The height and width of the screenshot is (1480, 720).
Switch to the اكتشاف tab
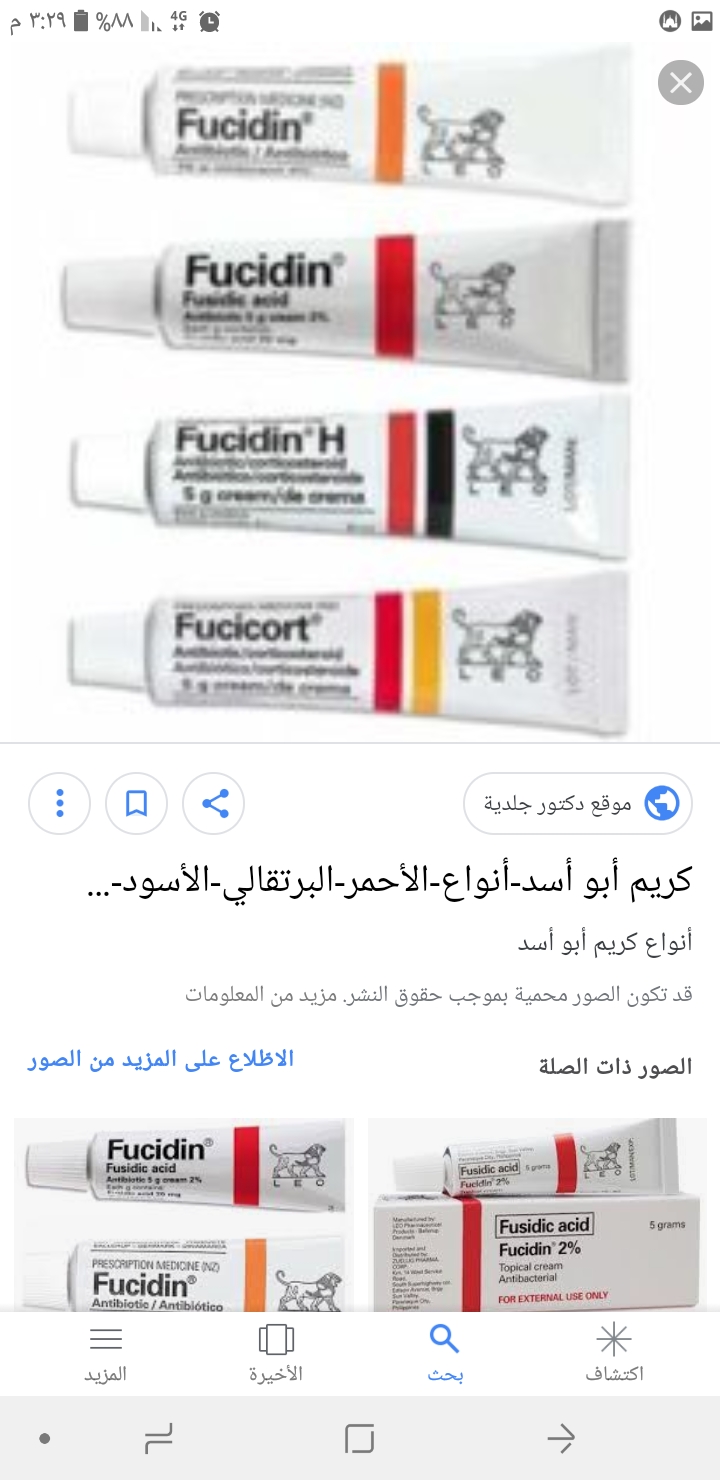(613, 1353)
